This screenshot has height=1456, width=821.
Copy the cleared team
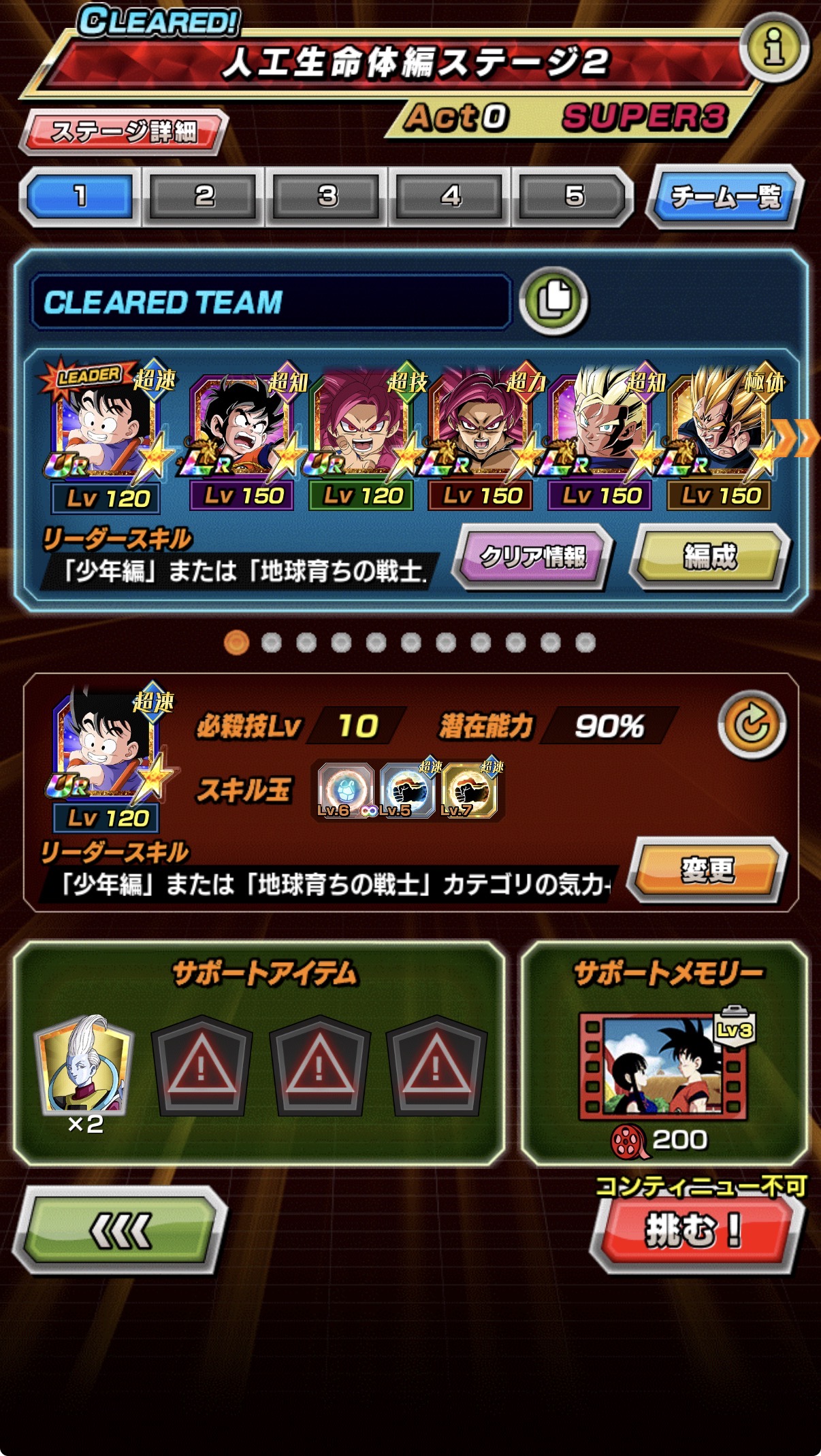coord(553,300)
